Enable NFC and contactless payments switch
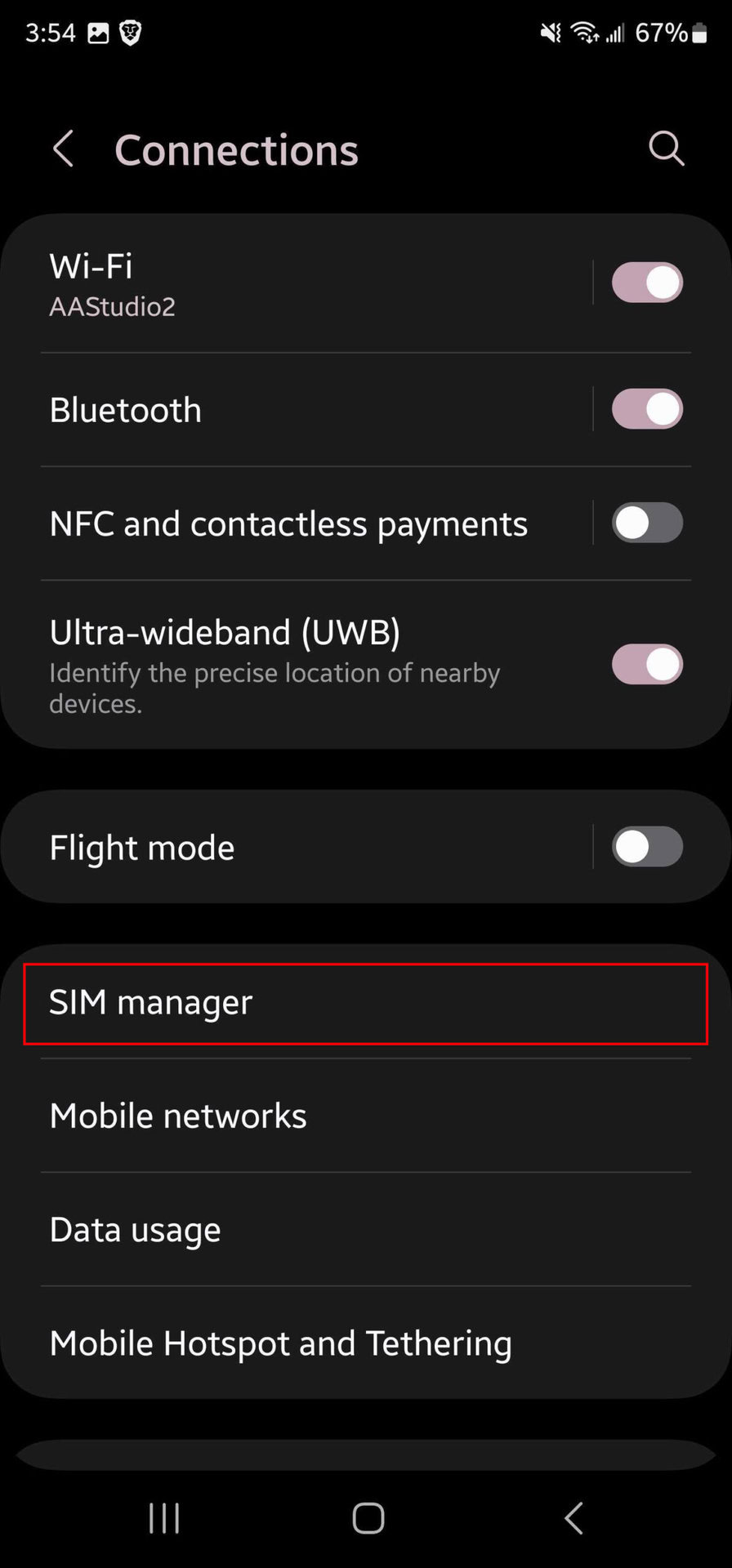732x1568 pixels. [647, 523]
